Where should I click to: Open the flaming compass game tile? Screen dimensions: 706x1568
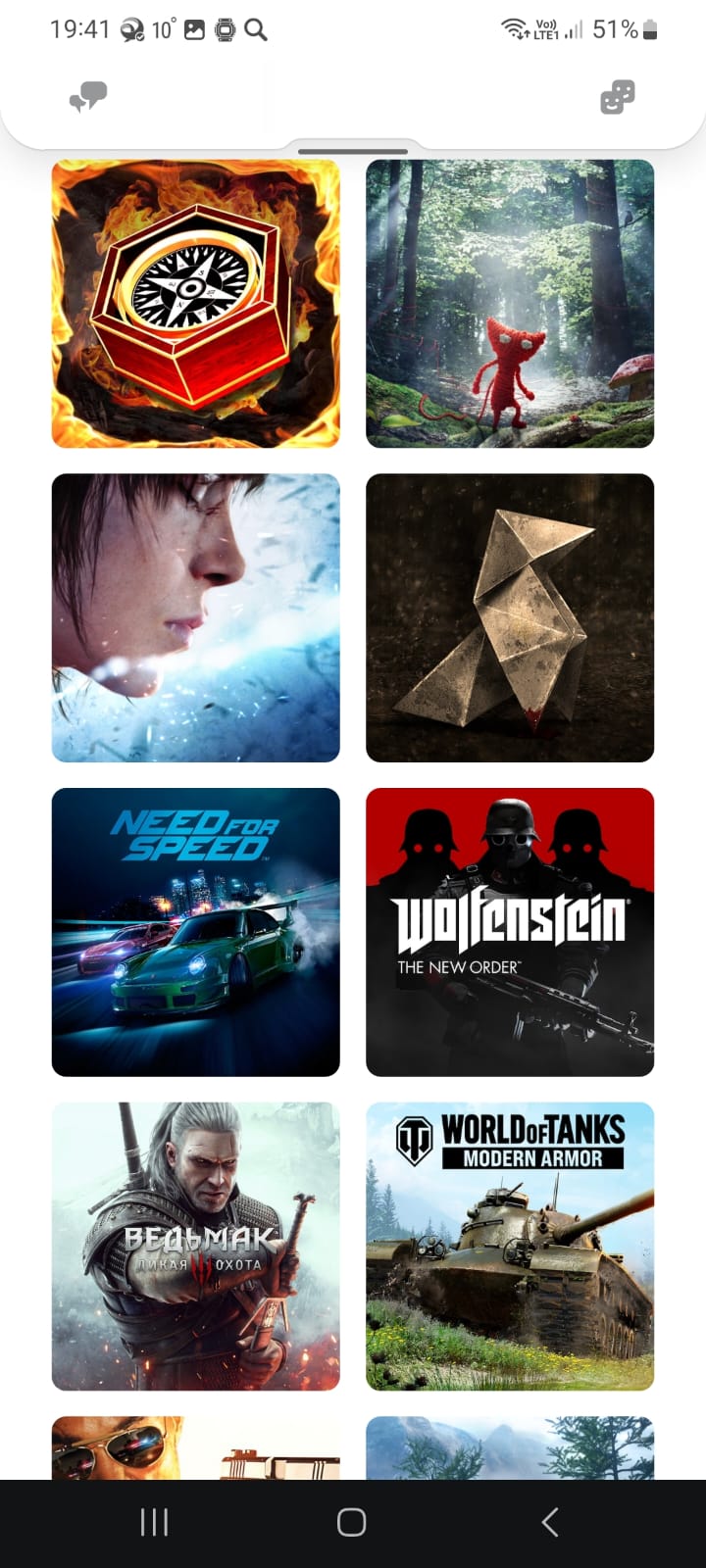(196, 304)
